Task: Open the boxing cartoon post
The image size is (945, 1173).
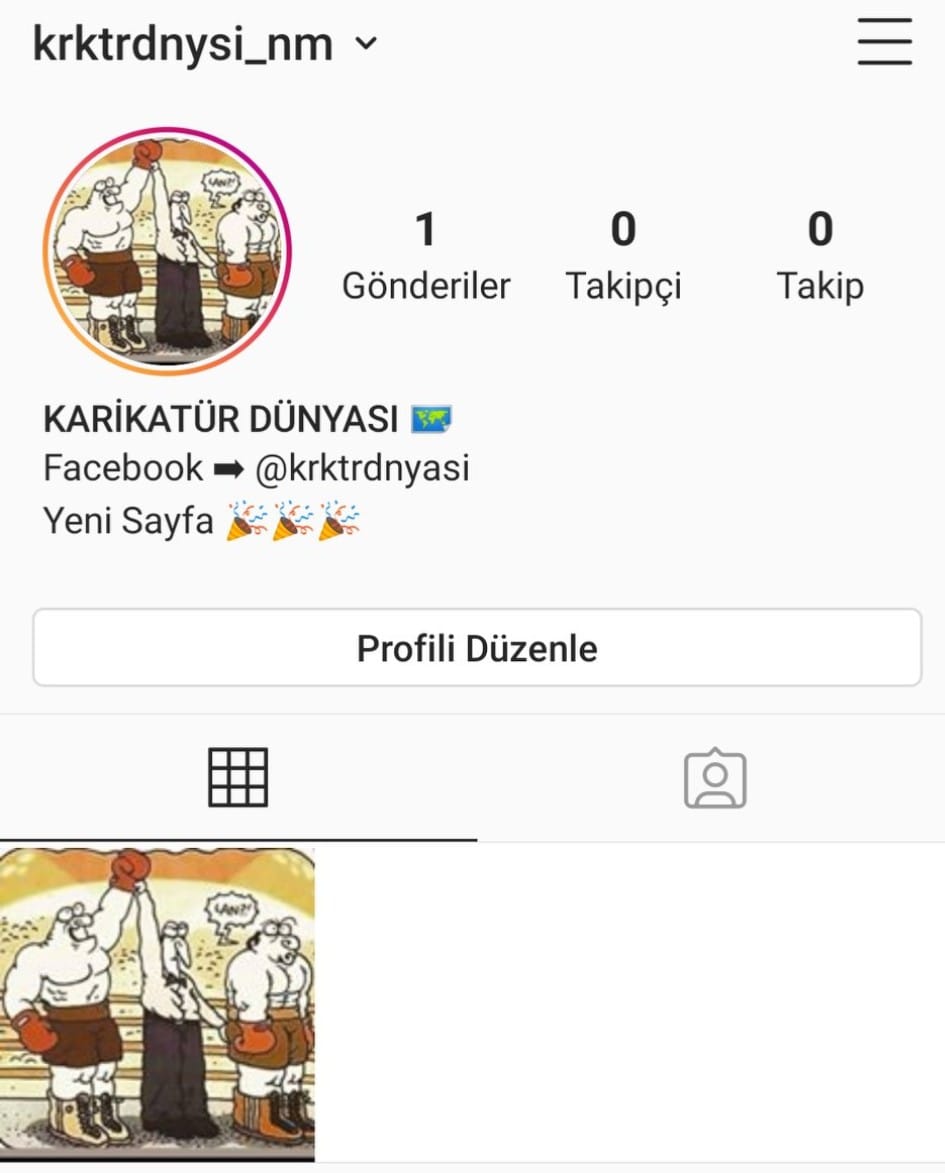Action: tap(157, 1005)
